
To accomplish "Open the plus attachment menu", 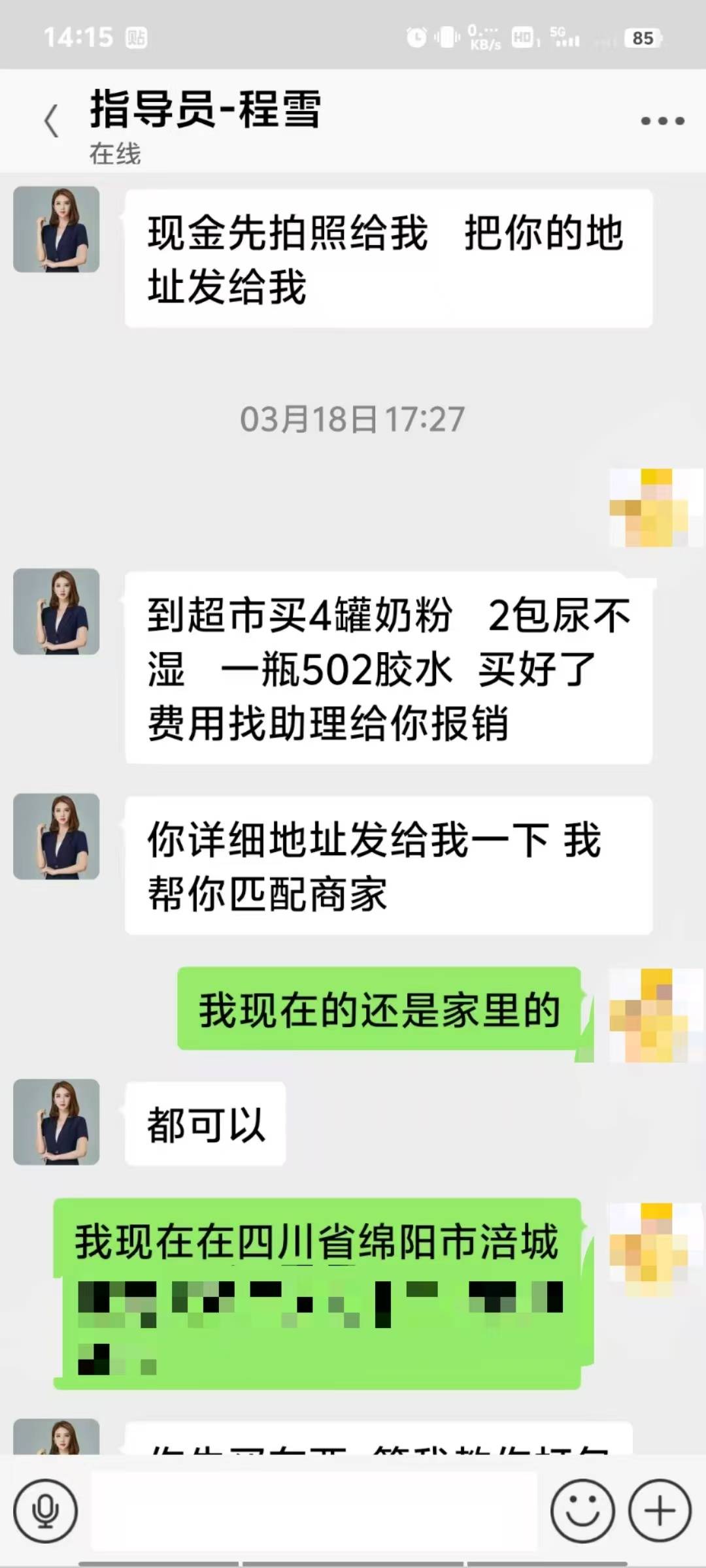I will click(660, 1511).
